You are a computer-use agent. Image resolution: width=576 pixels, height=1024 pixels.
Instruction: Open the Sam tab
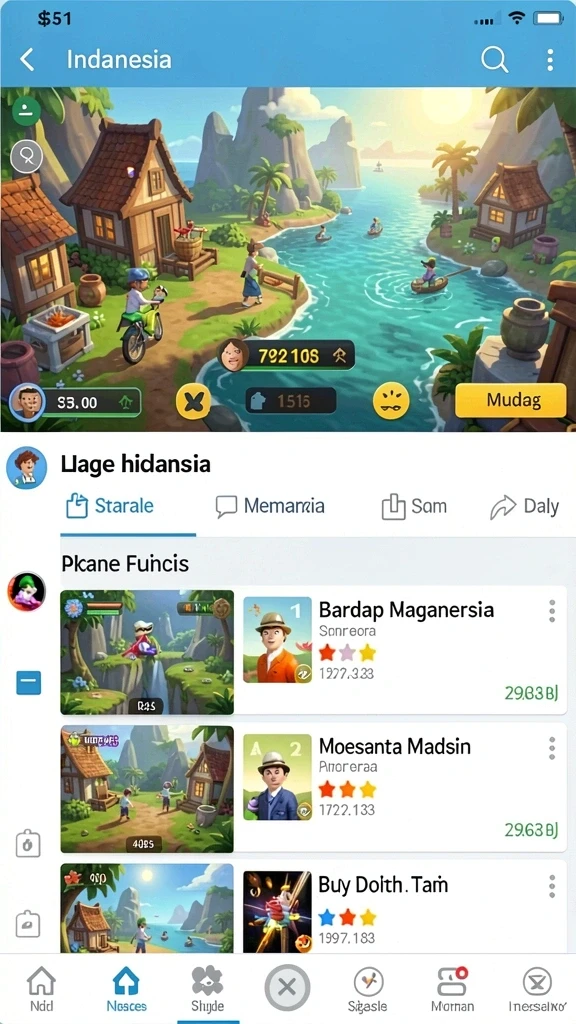point(414,506)
